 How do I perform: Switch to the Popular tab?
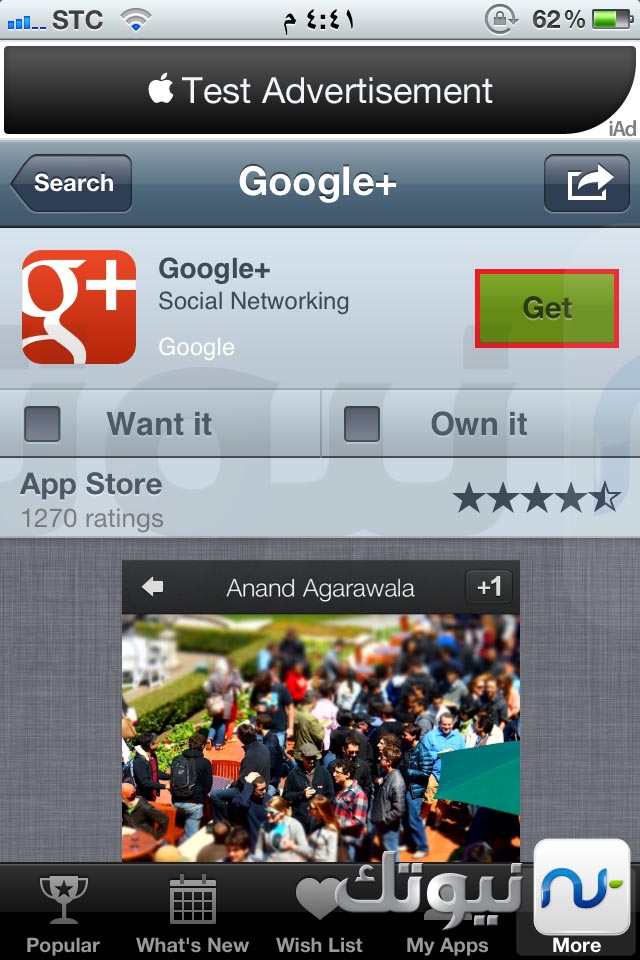coord(63,915)
